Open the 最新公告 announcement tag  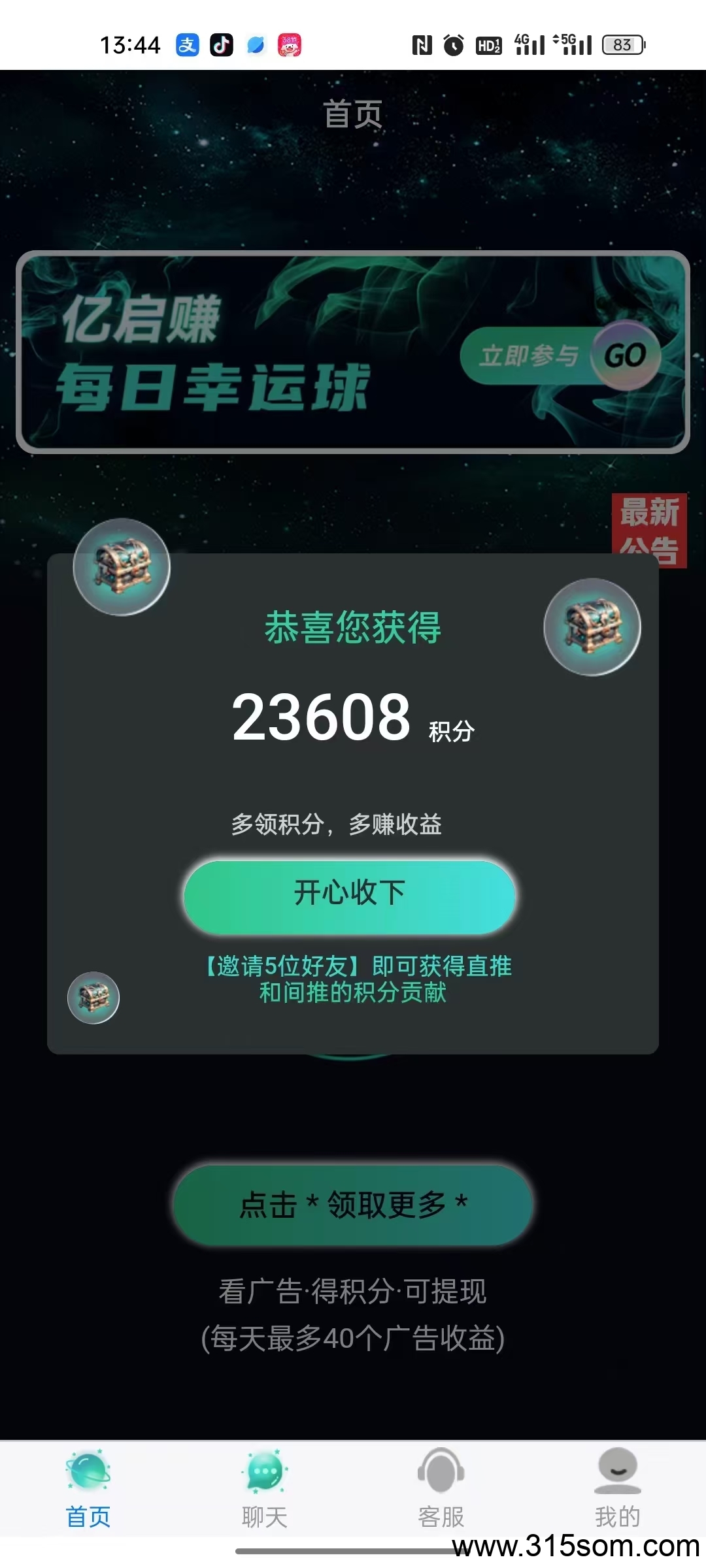648,529
